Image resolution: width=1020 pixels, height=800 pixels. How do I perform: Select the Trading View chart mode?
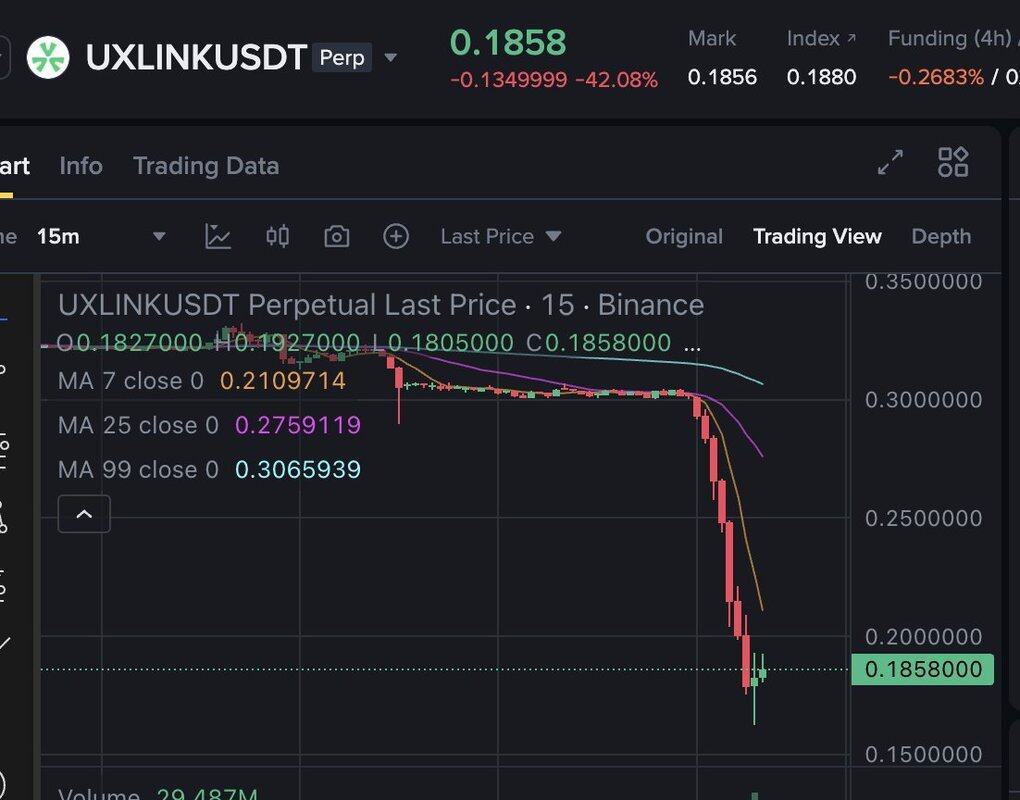[x=817, y=237]
